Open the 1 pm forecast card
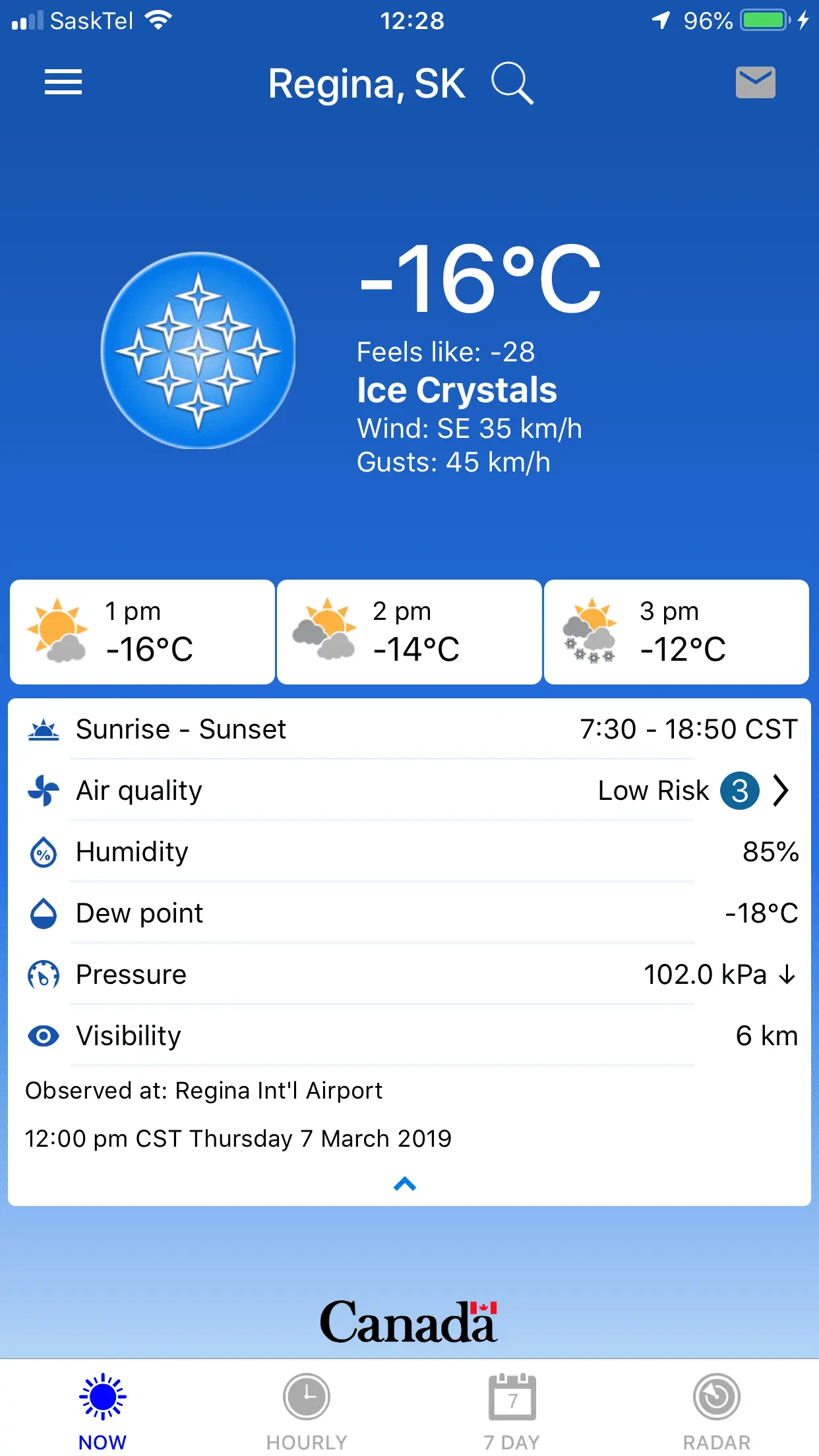Screen dimensions: 819x1456 coord(142,632)
